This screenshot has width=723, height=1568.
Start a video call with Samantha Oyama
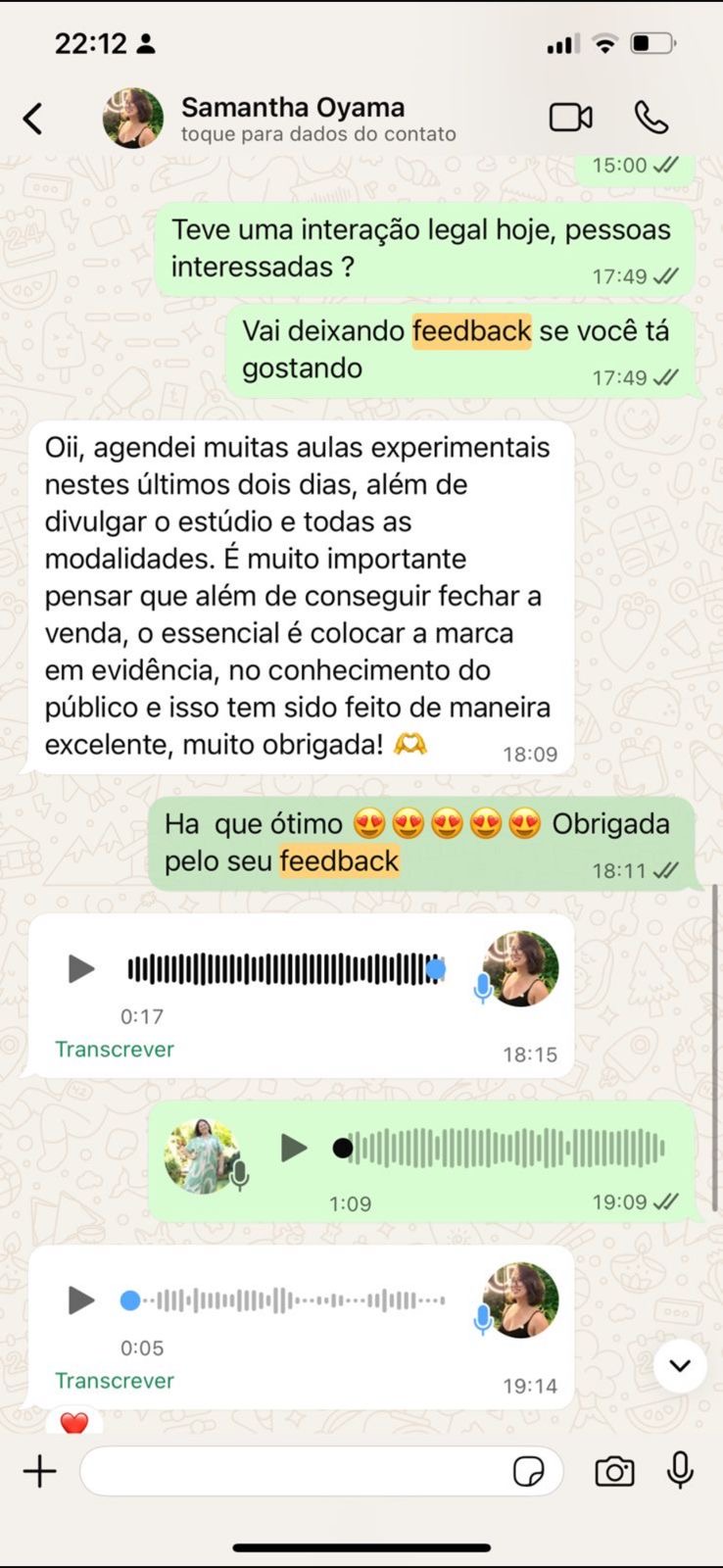point(571,117)
